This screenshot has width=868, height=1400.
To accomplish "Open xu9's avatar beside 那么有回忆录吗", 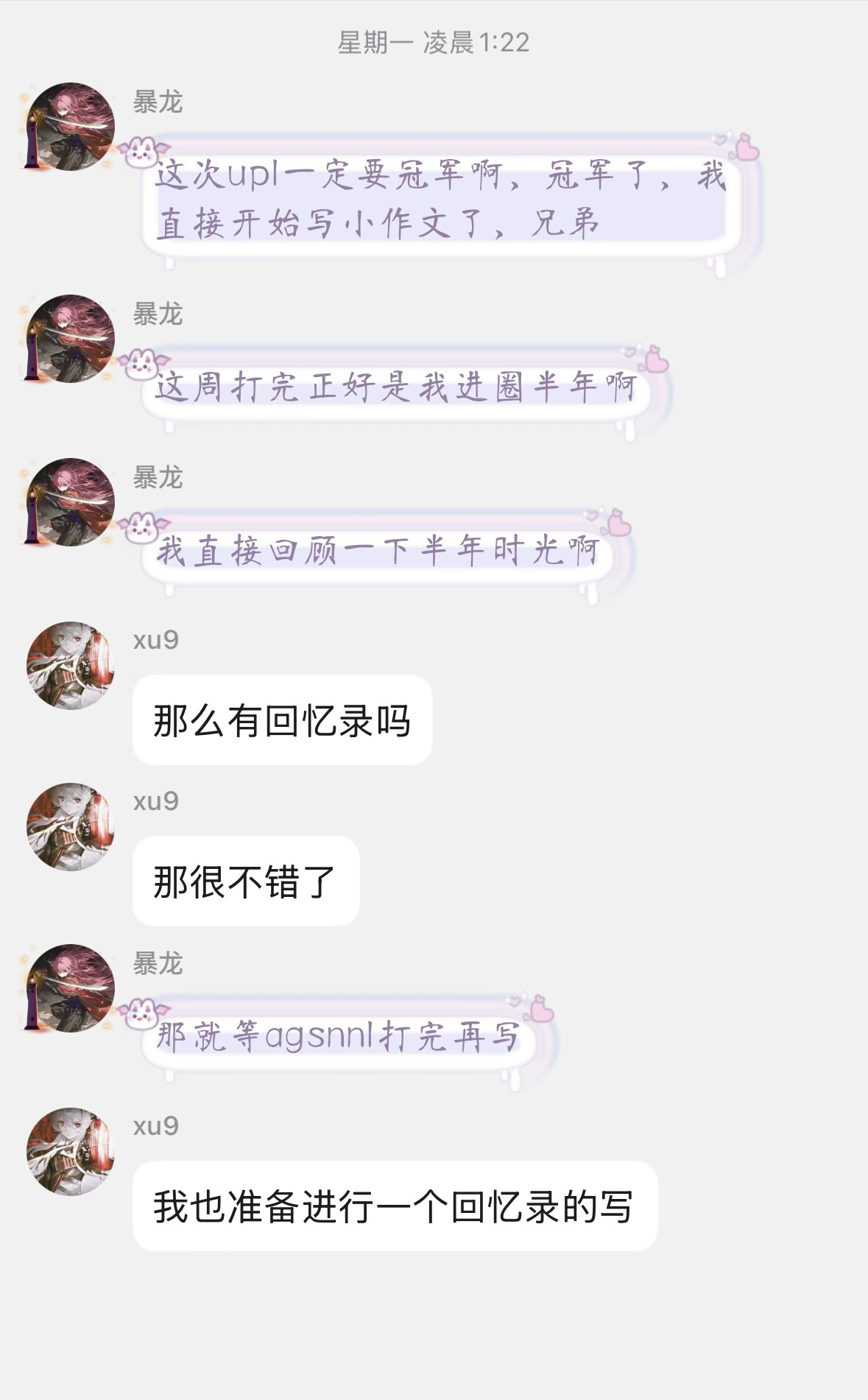I will [x=71, y=666].
